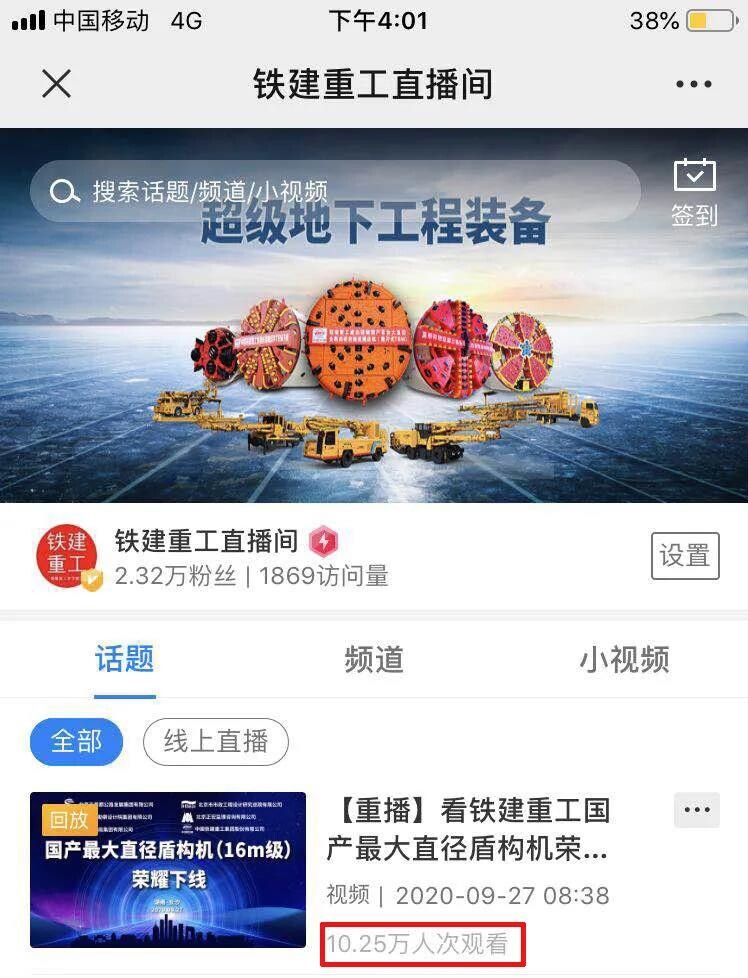
Task: Open the top-right overflow menu
Action: [x=693, y=84]
